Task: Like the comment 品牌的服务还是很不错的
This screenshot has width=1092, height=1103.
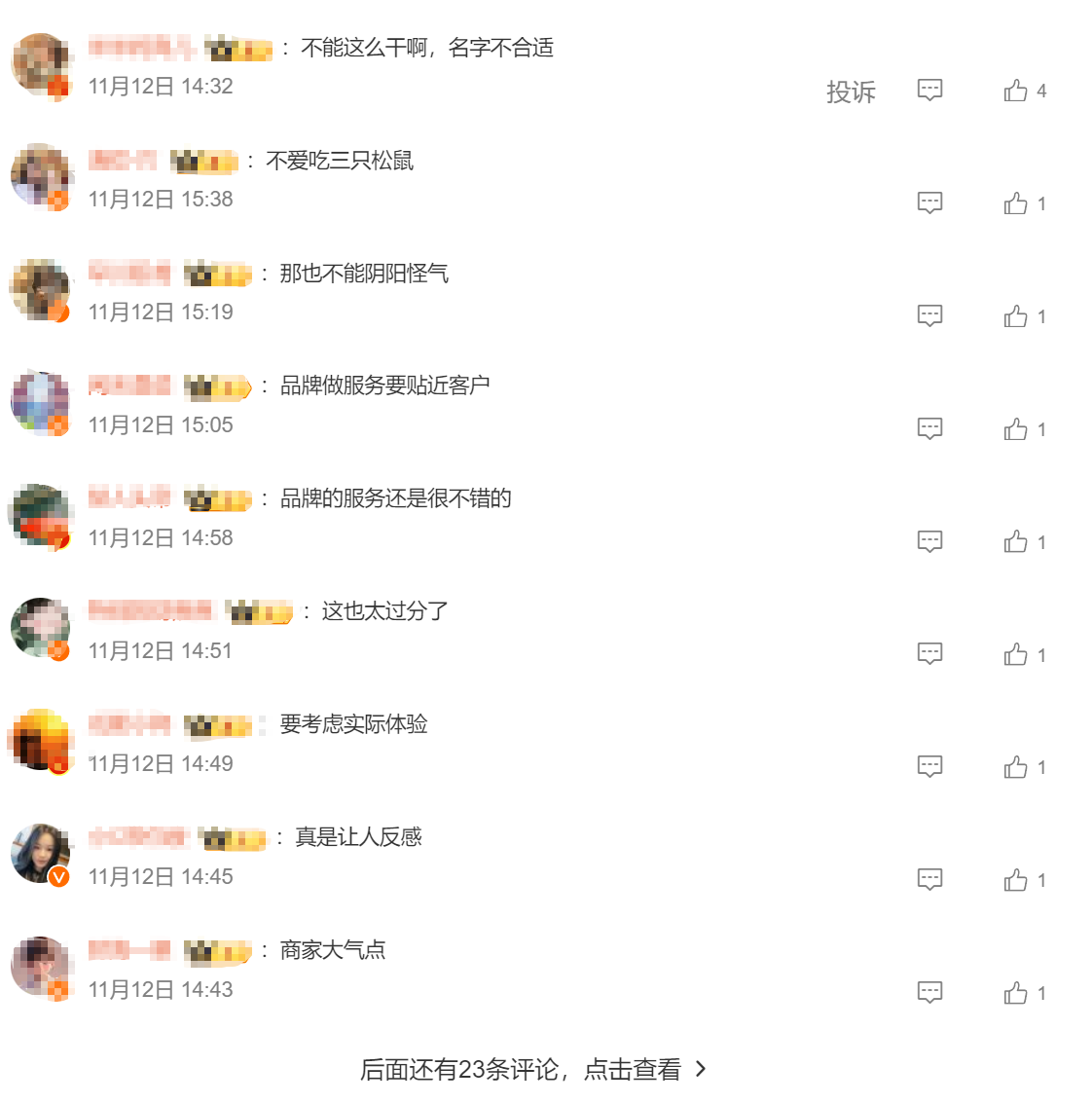Action: pyautogui.click(x=1016, y=542)
